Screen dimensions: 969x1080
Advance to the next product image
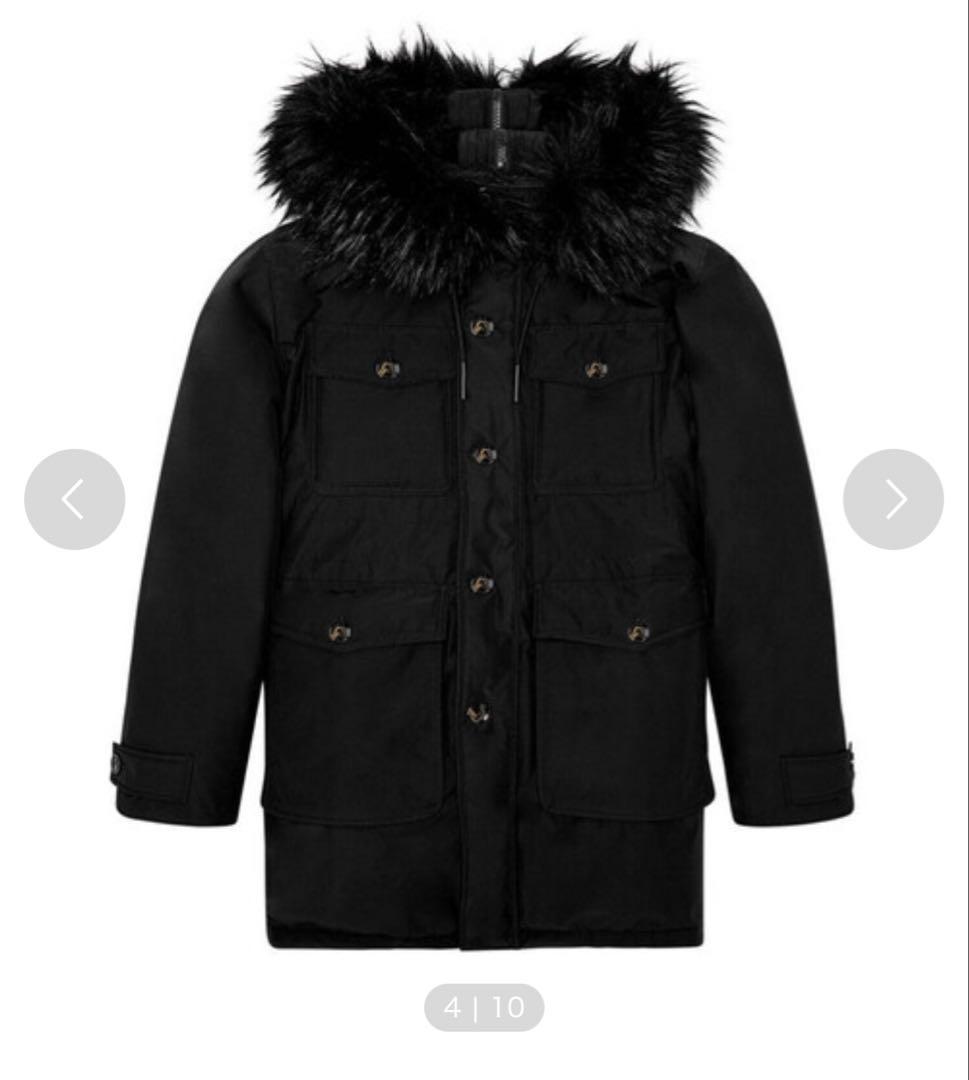[893, 499]
